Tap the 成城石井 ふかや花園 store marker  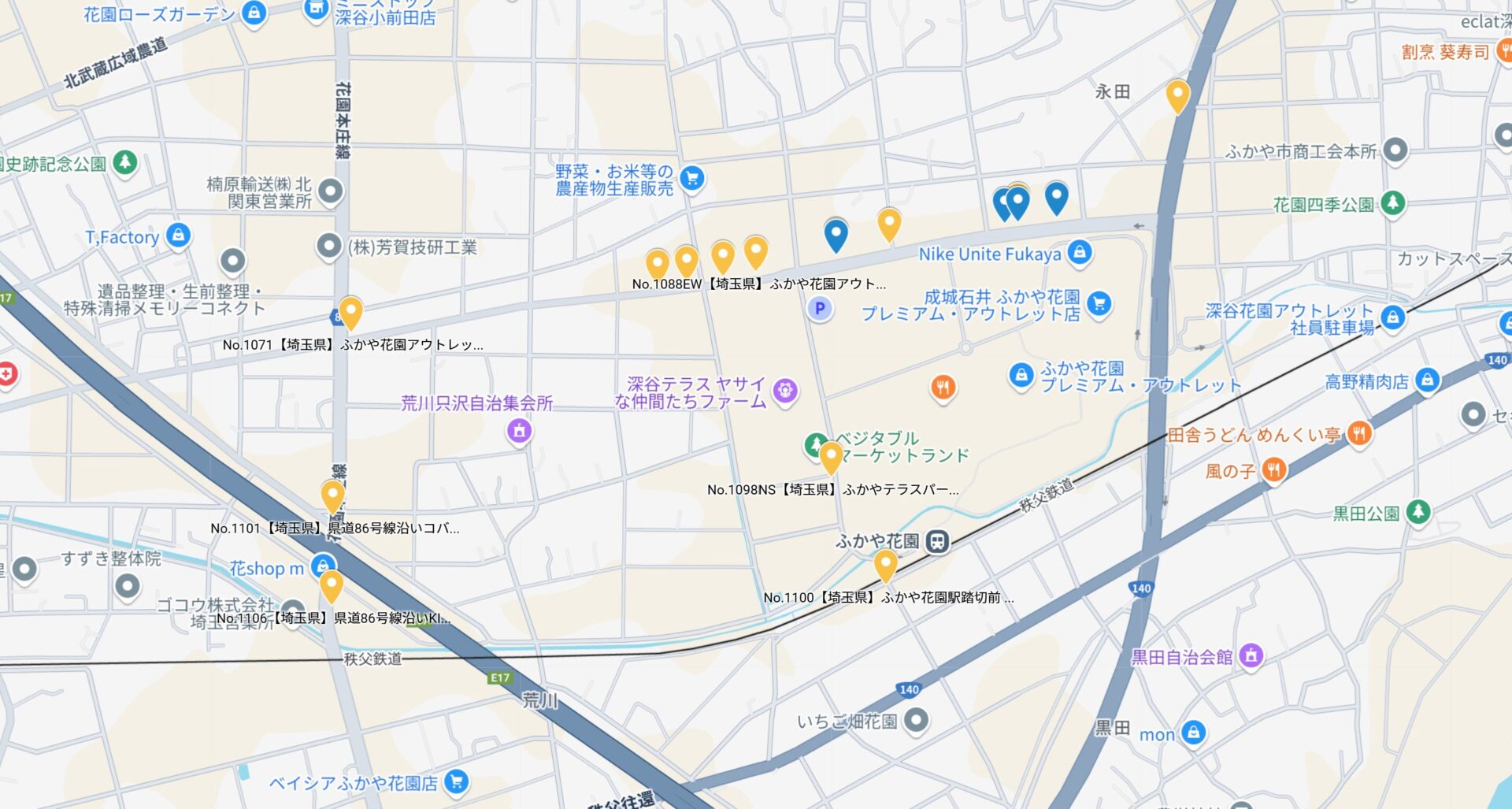coord(1099,303)
